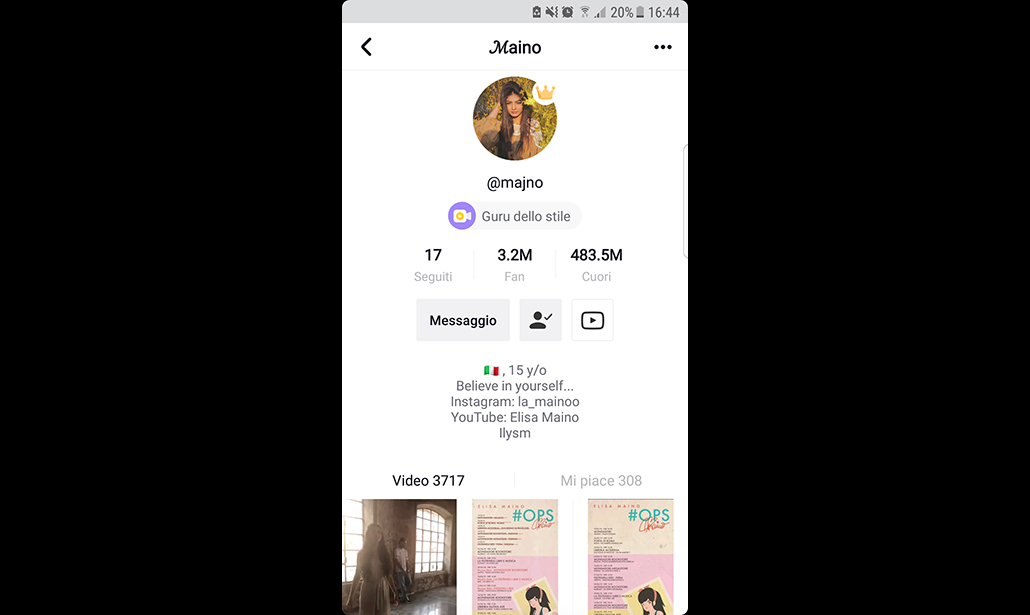Open the three-dot overflow menu
1030x615 pixels.
coord(662,47)
